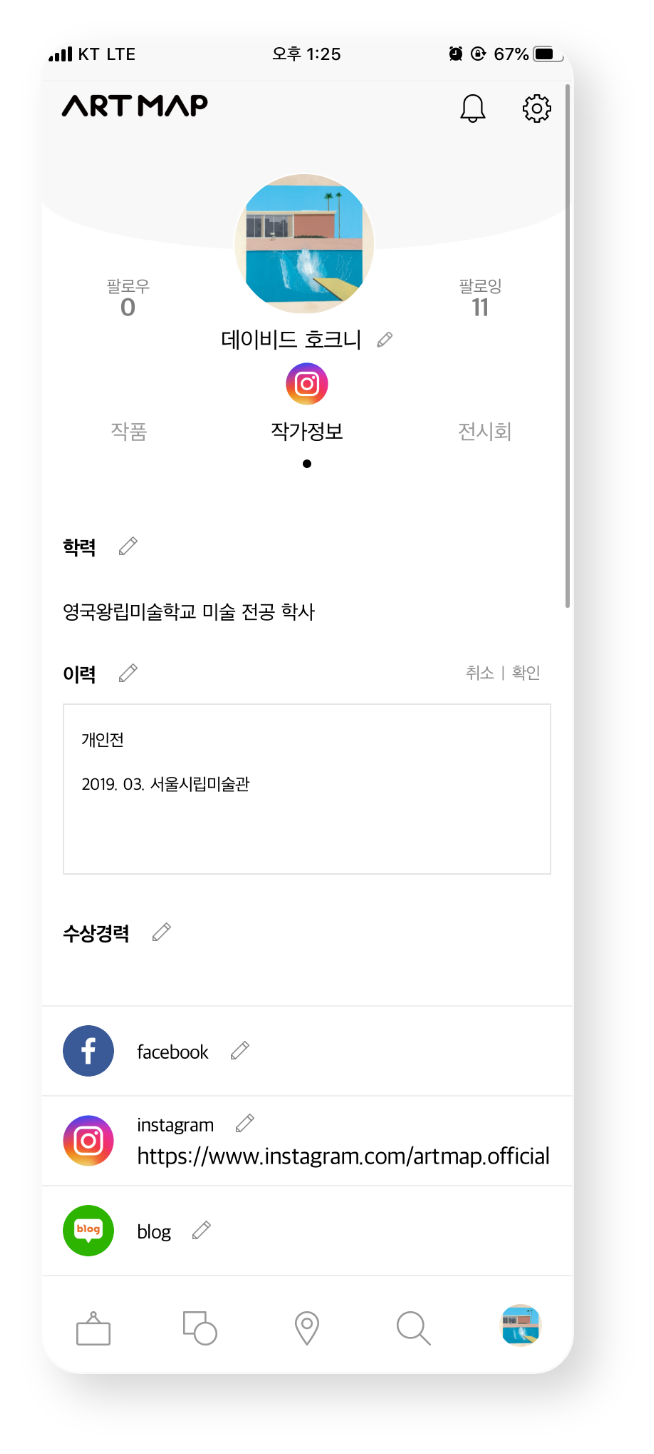Switch to the 작품 tab
The height and width of the screenshot is (1454, 654).
point(129,432)
